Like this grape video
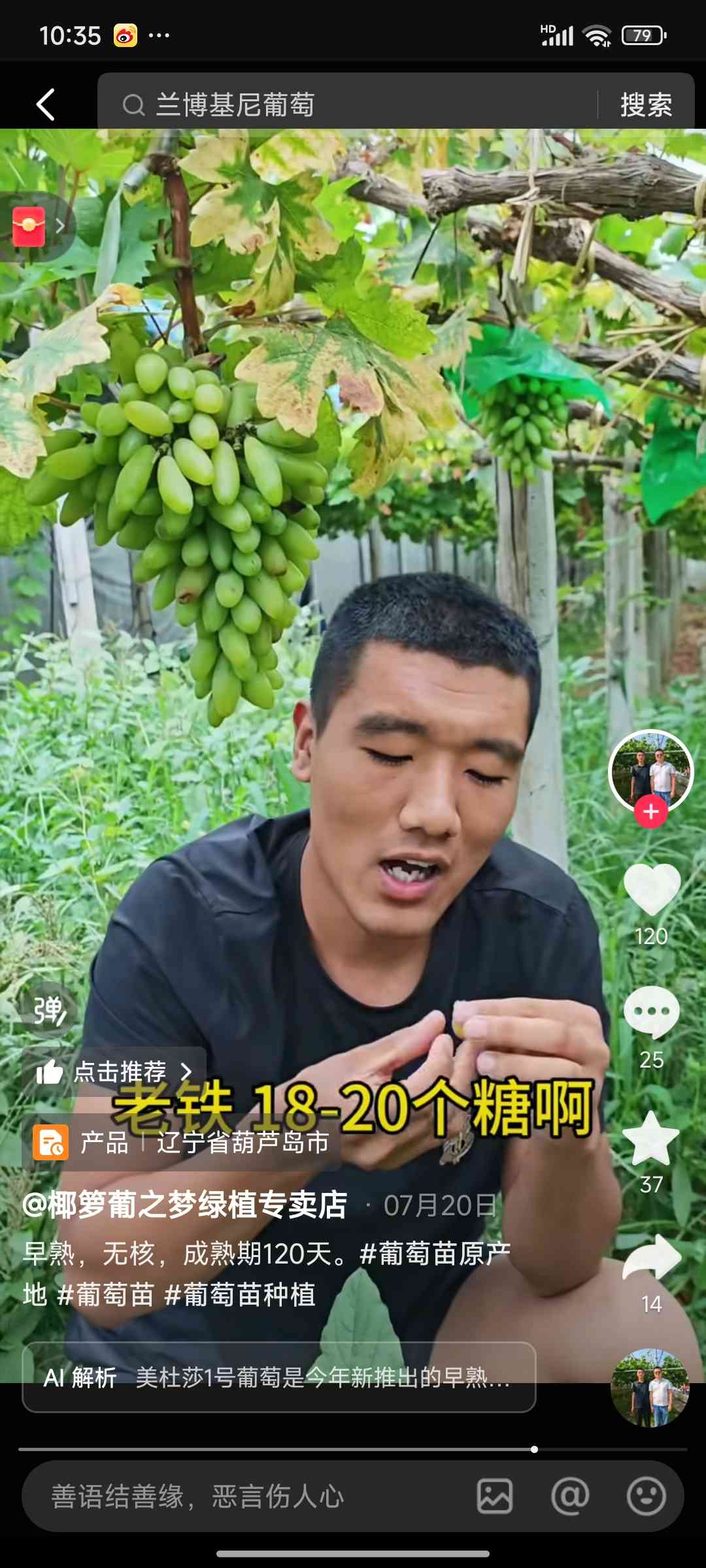This screenshot has width=706, height=1568. pyautogui.click(x=651, y=890)
